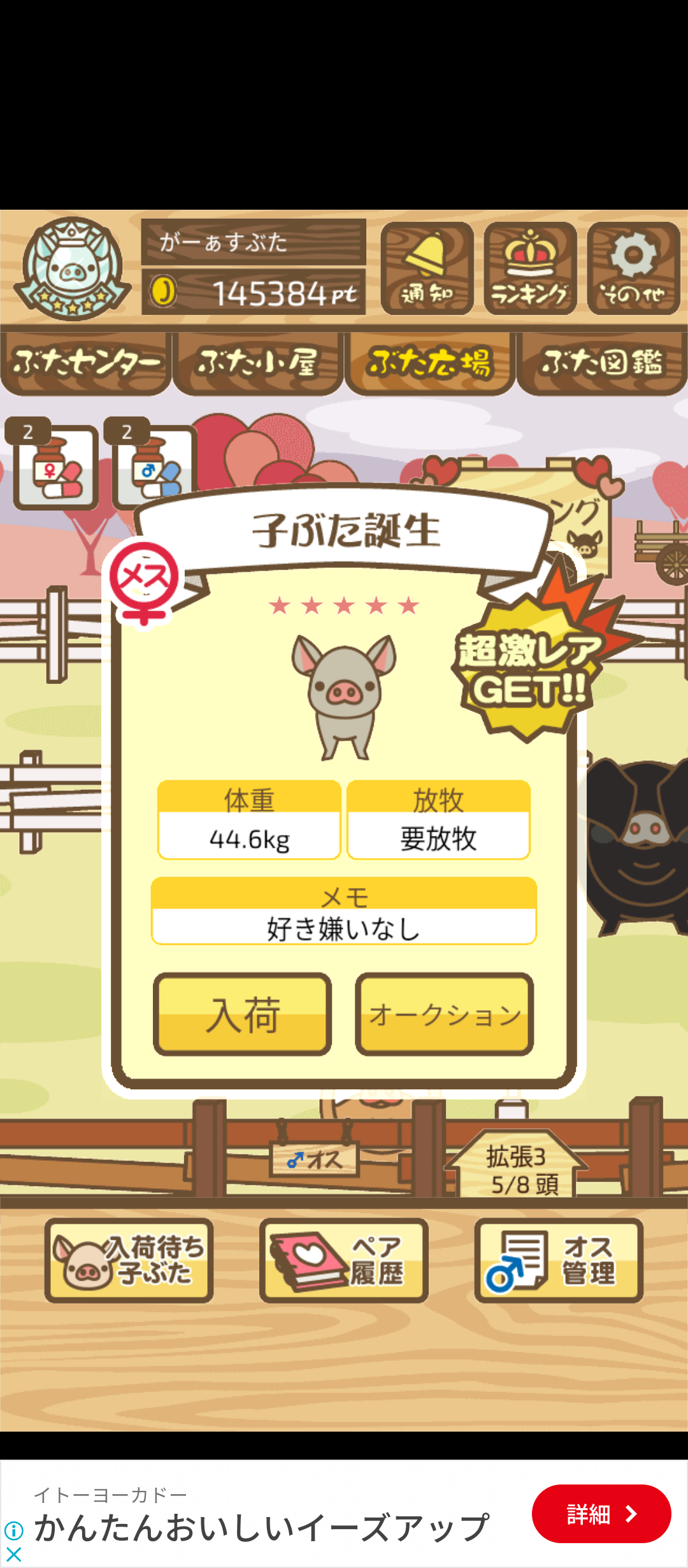
Task: Open 入荷待ち子ぶた list
Action: 129,1259
